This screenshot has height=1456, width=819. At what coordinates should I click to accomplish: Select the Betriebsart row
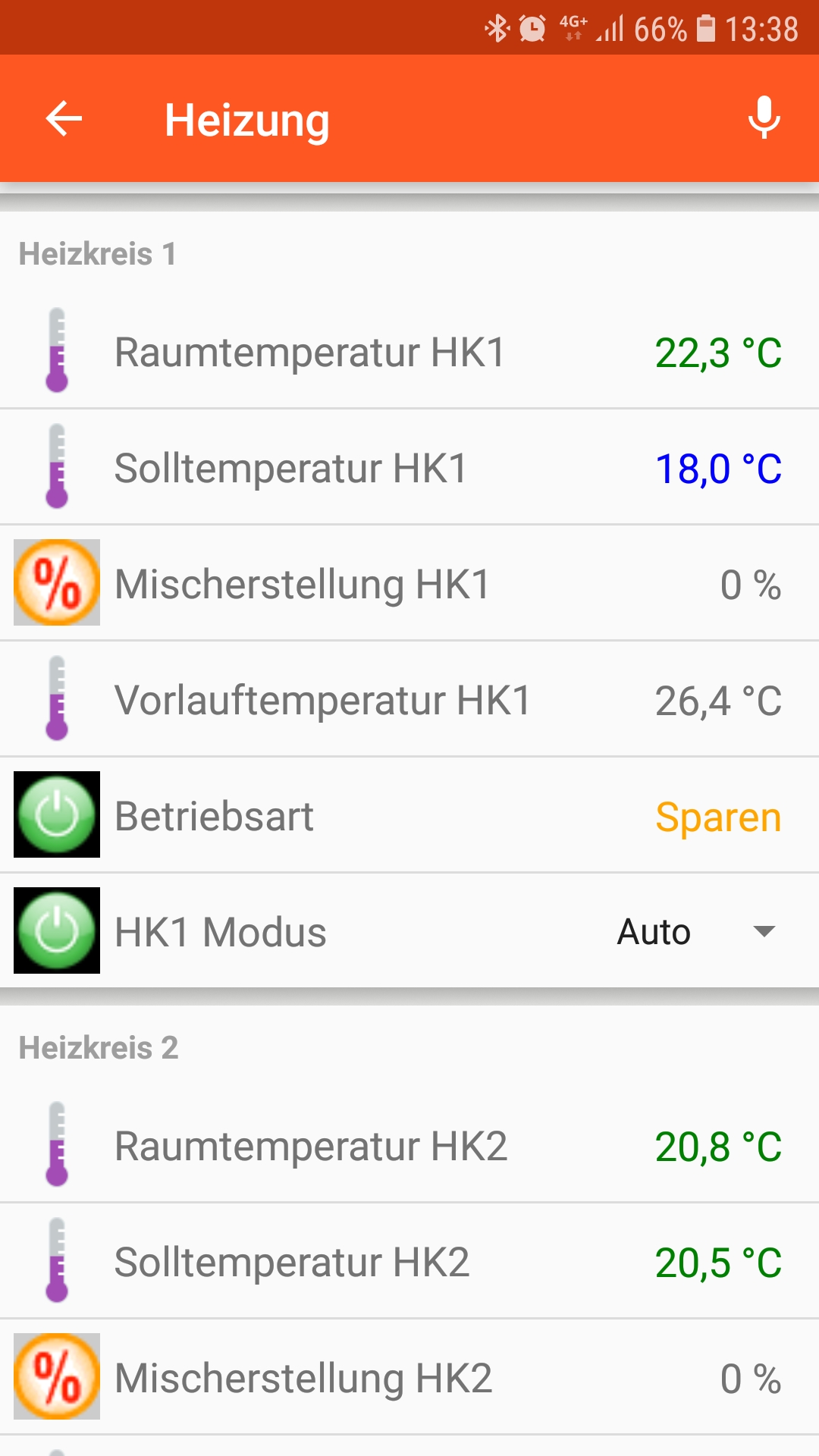pos(409,815)
